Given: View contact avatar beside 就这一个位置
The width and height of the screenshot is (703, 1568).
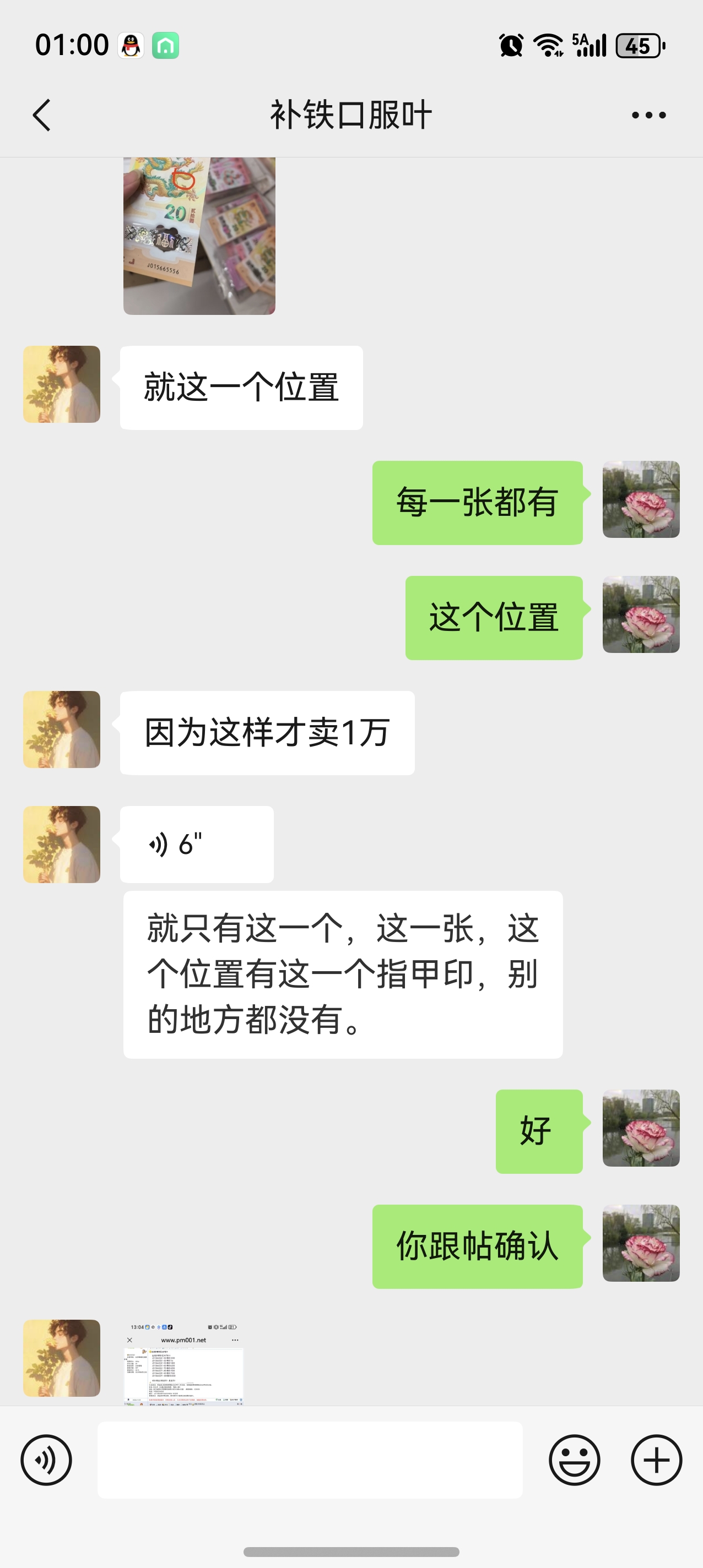Looking at the screenshot, I should 62,384.
